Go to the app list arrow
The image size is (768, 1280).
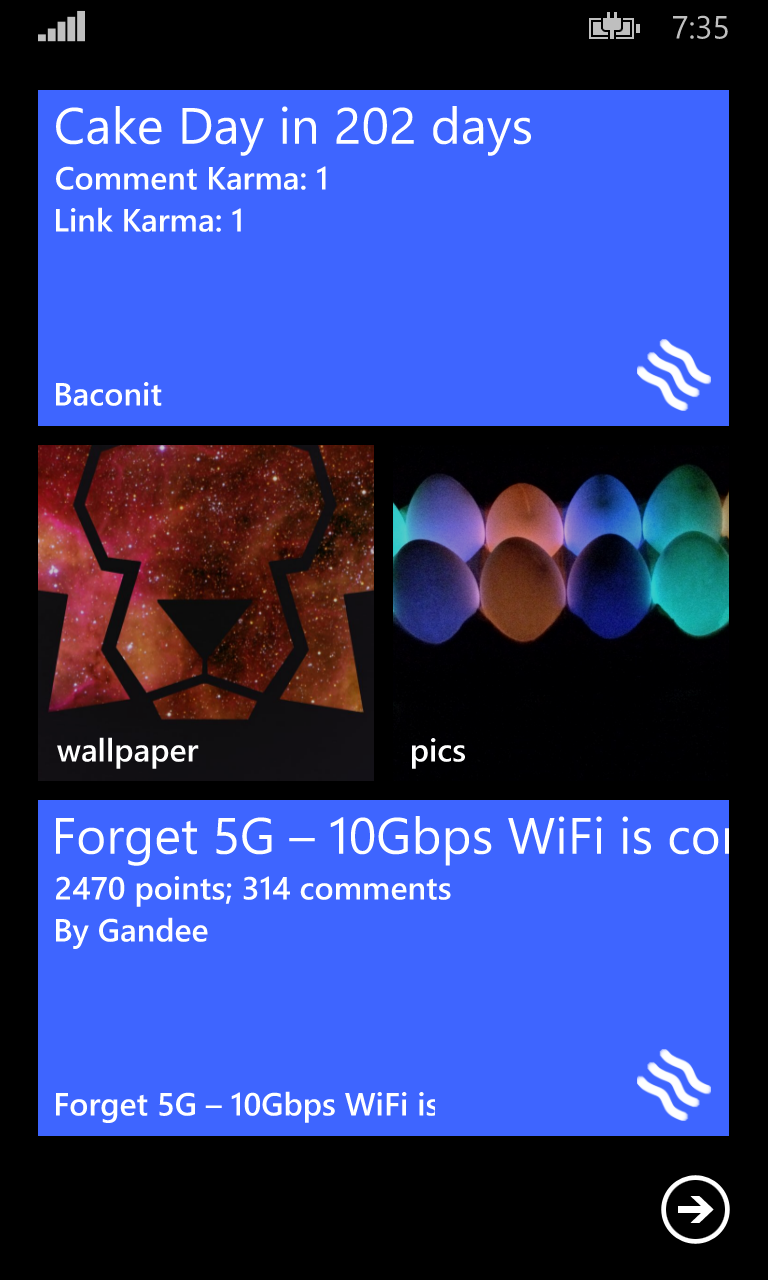pos(695,1209)
